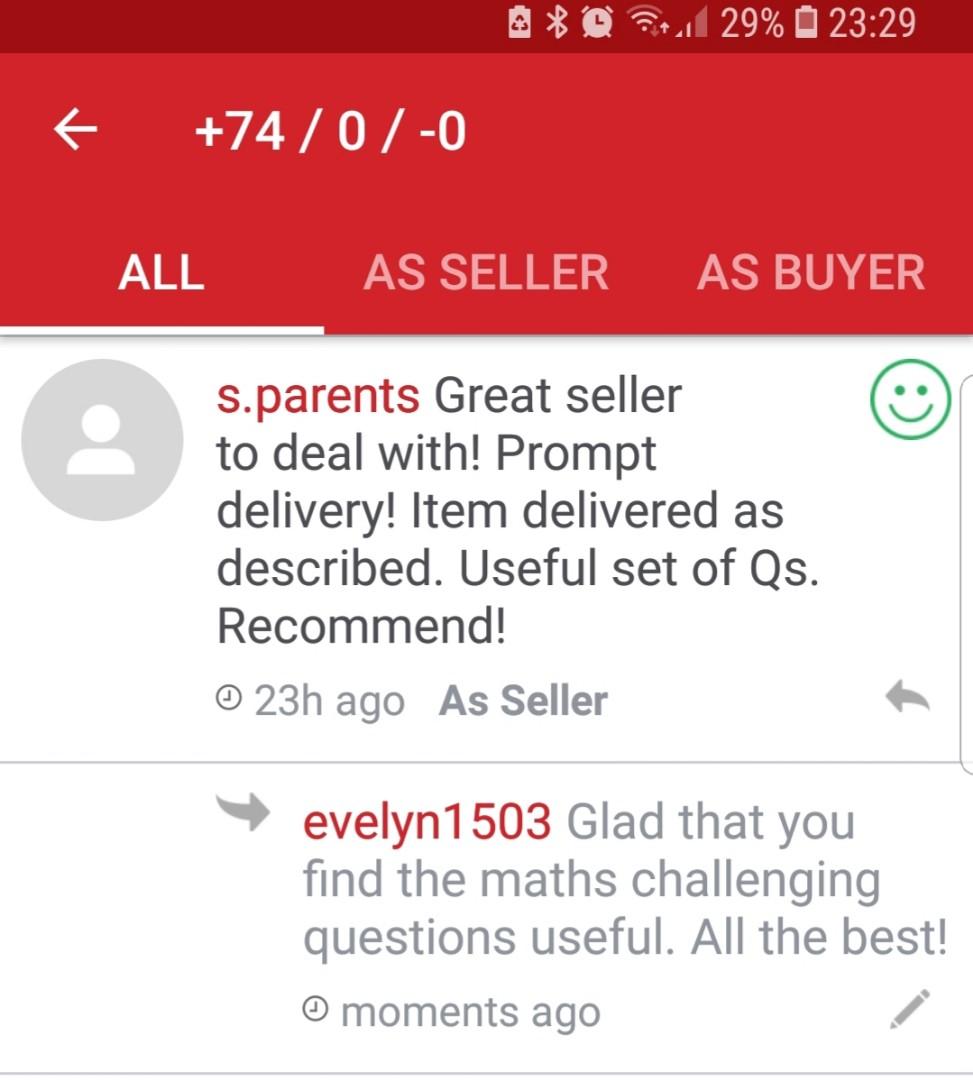Reply to s.parents feedback
973x1080 pixels.
point(907,699)
